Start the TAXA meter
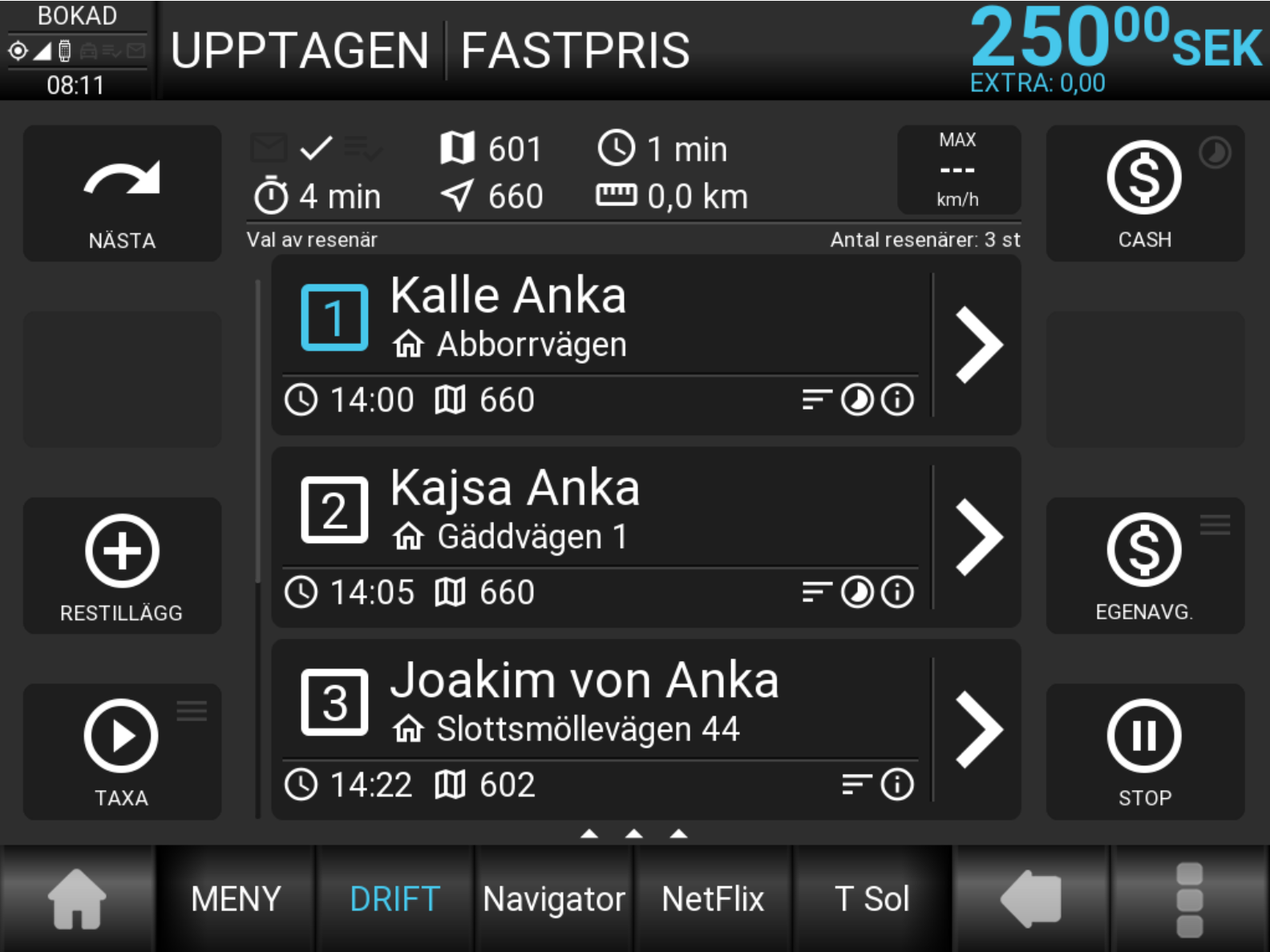Viewport: 1270px width, 952px height. [122, 752]
